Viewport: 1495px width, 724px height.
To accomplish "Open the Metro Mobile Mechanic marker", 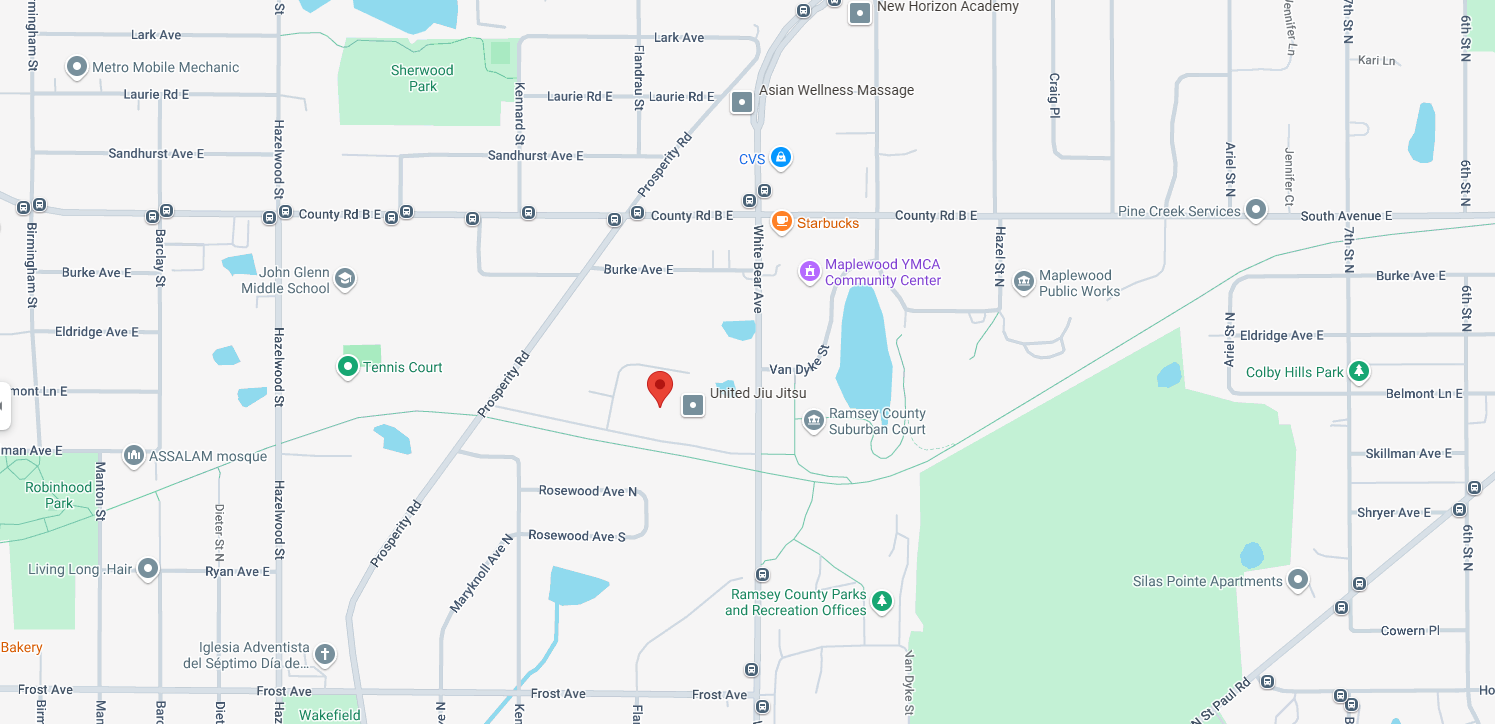I will pos(77,68).
